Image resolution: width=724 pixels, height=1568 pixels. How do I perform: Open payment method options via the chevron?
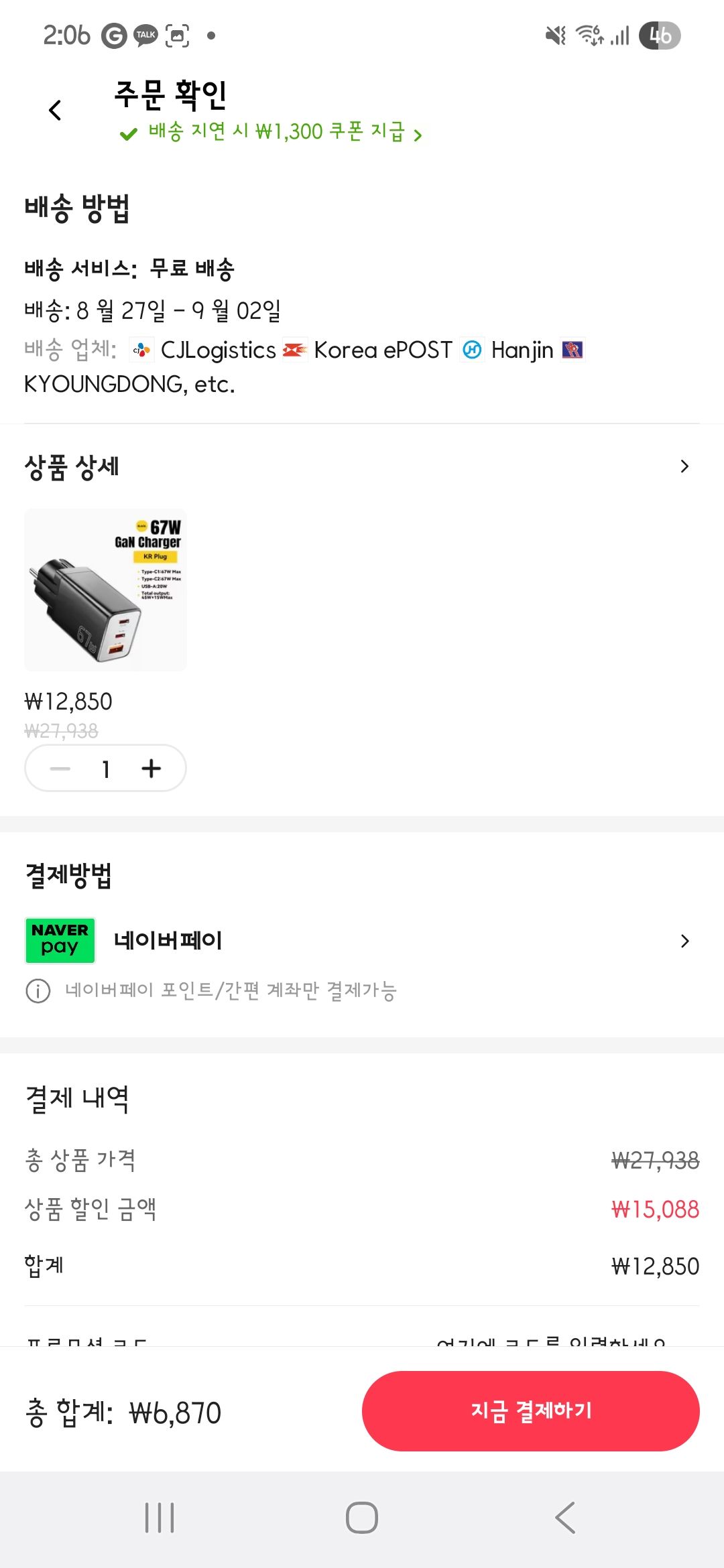[x=684, y=940]
